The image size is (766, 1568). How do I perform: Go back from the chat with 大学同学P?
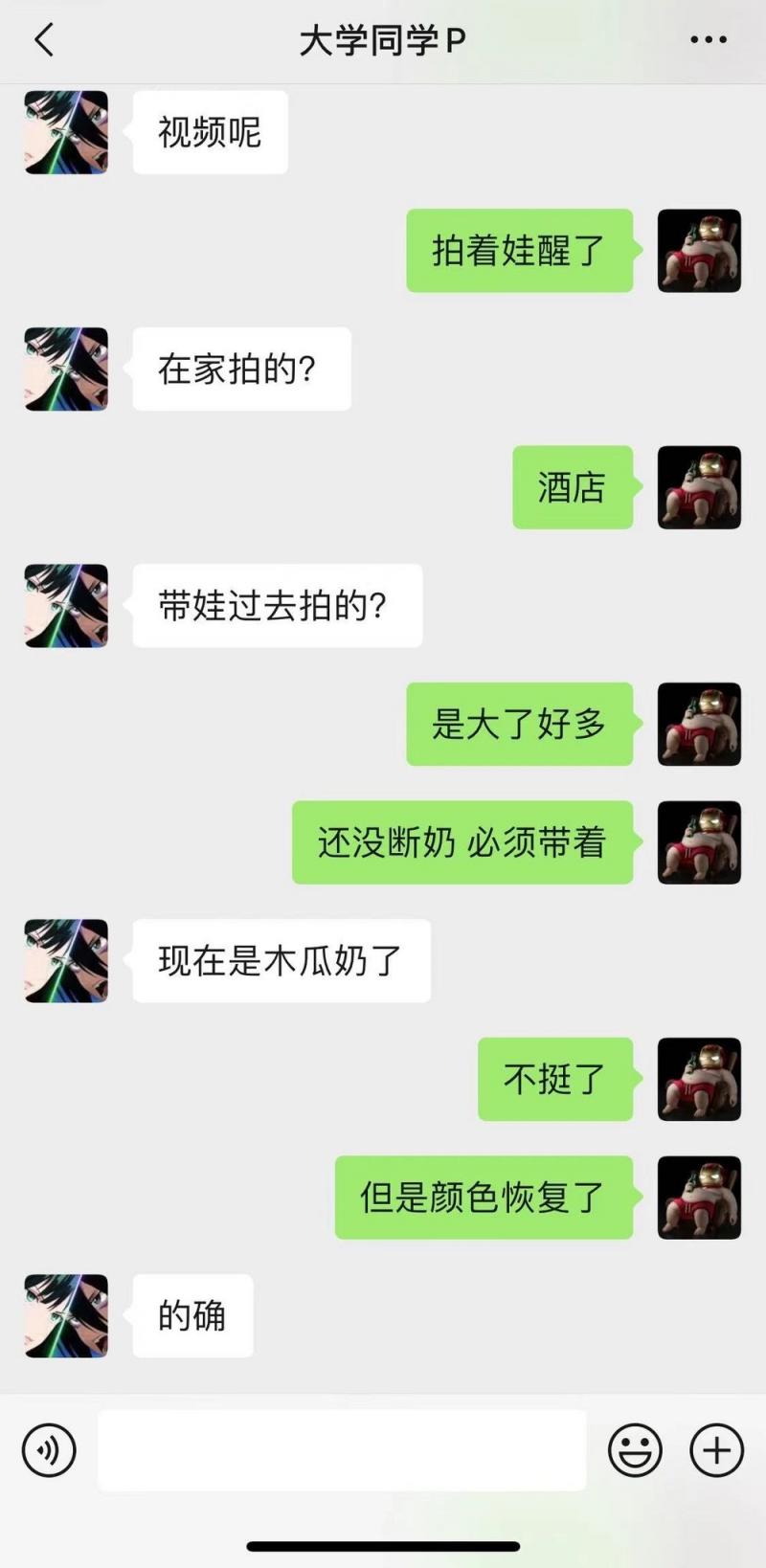43,40
